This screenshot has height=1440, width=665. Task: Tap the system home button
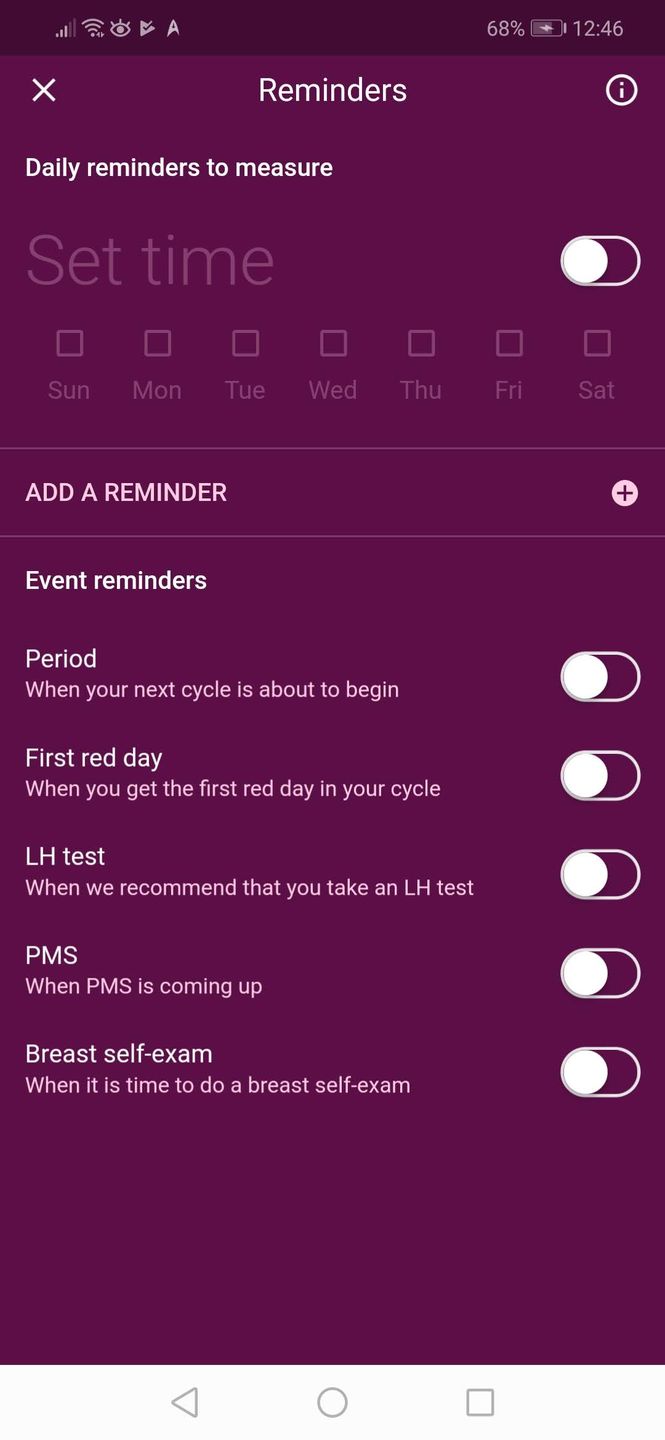point(332,1402)
